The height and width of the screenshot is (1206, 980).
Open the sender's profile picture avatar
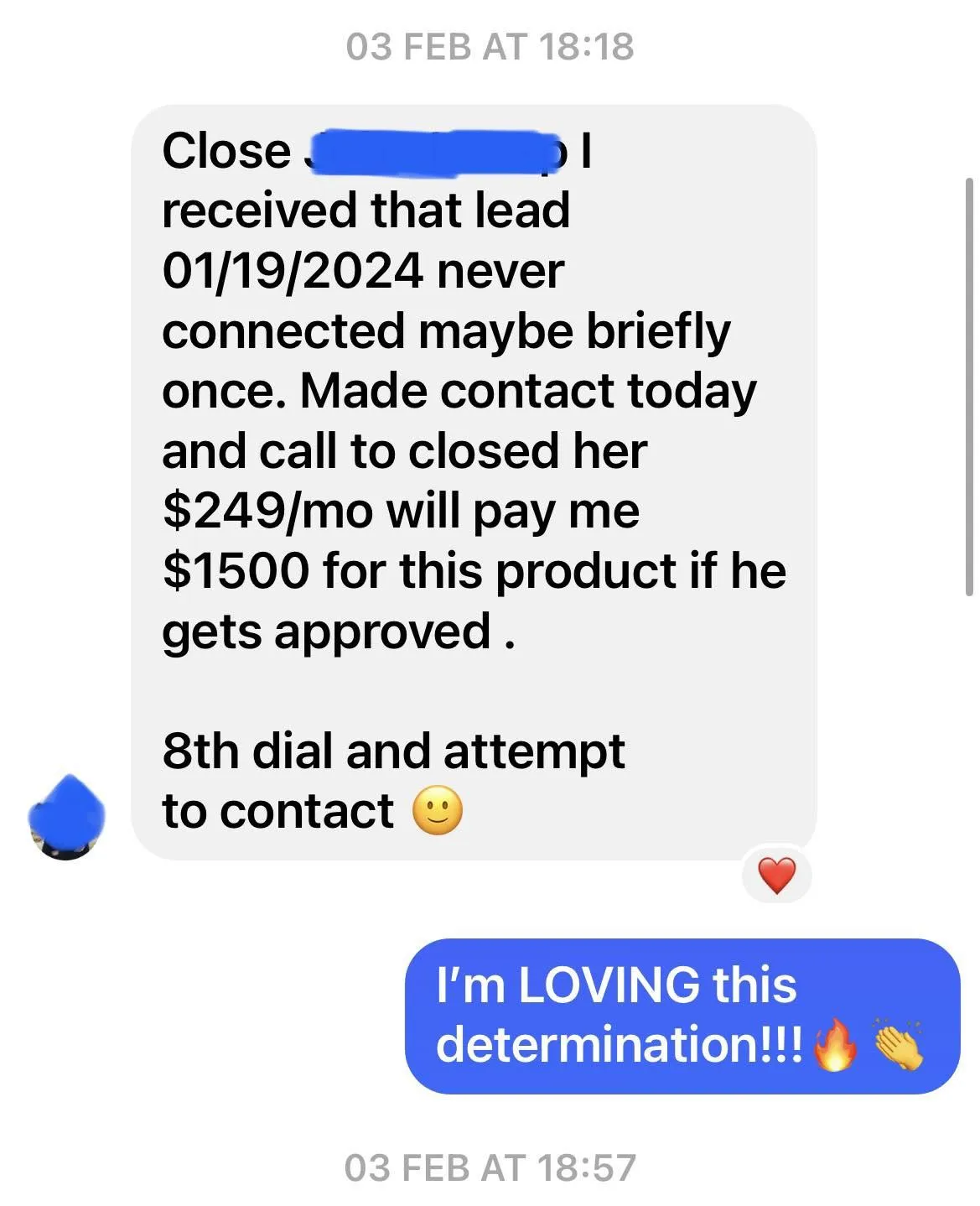(66, 818)
